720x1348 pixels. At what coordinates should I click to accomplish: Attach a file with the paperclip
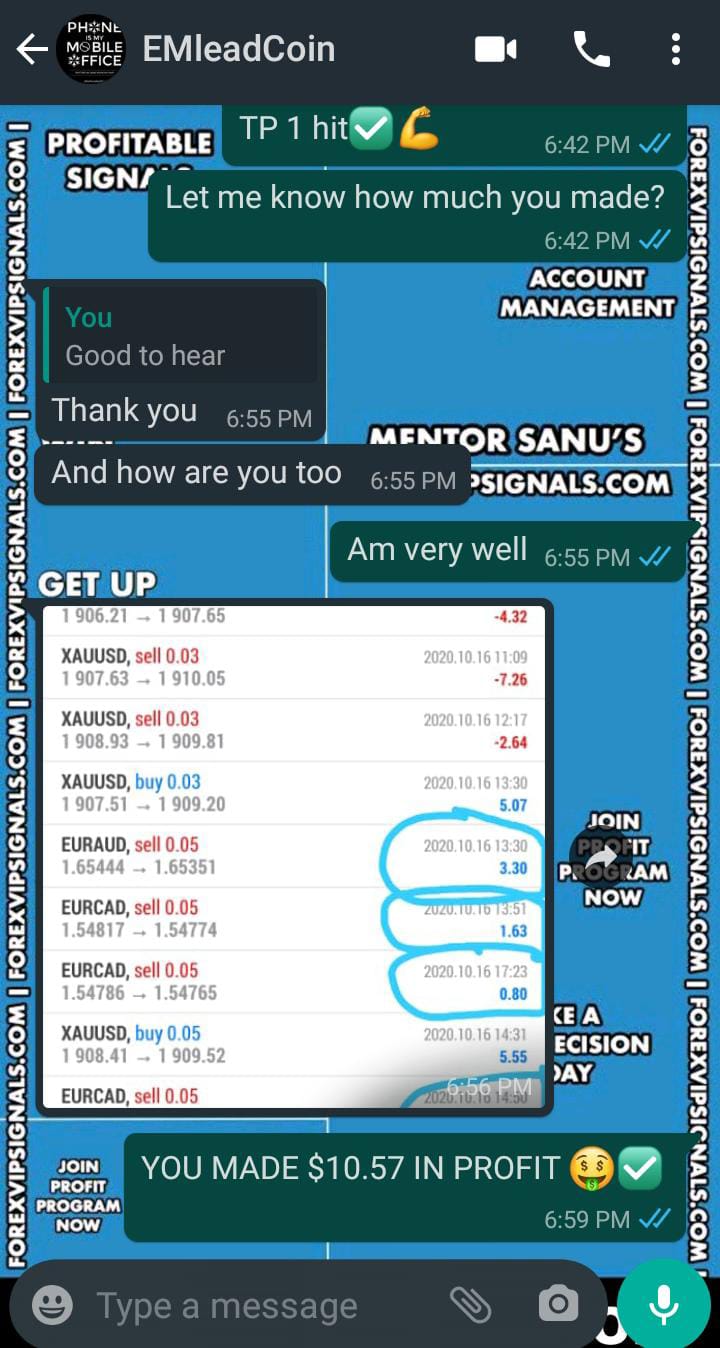click(470, 1304)
